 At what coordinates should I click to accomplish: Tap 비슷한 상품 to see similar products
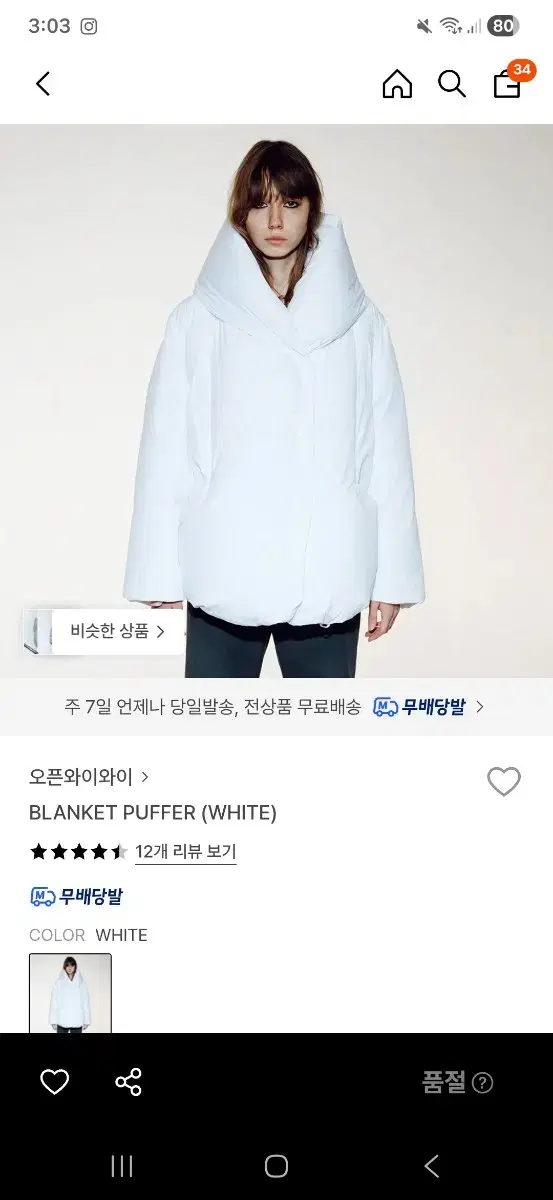[x=118, y=631]
